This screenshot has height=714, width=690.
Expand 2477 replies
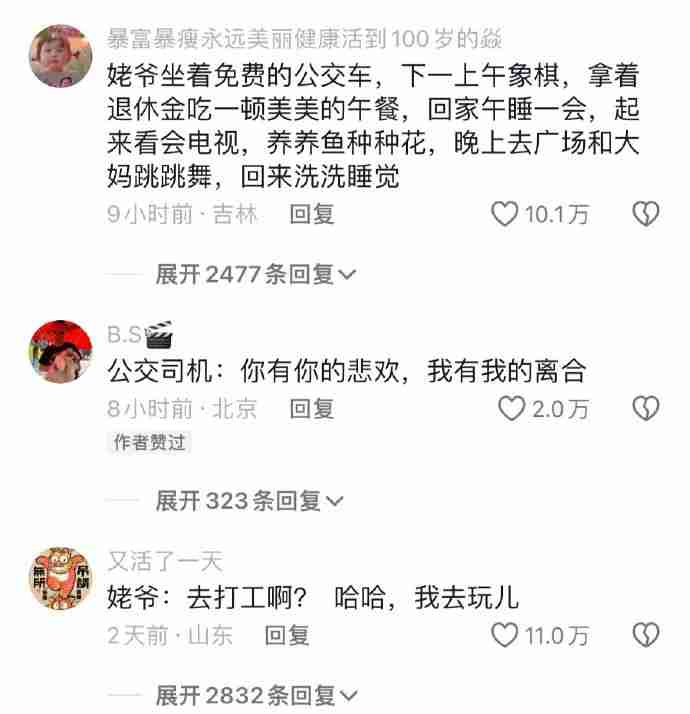tap(256, 274)
